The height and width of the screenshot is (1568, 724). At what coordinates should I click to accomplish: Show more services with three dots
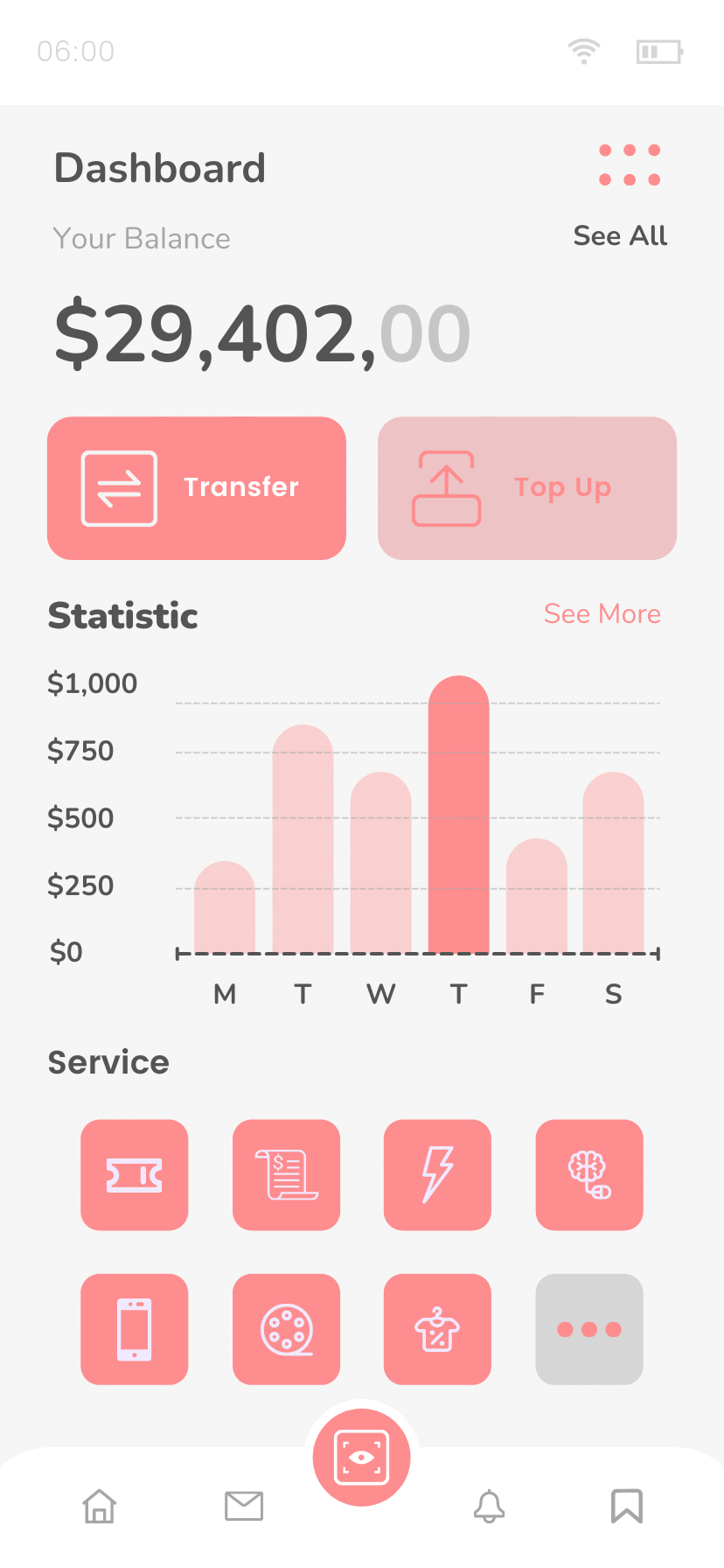pos(589,1329)
